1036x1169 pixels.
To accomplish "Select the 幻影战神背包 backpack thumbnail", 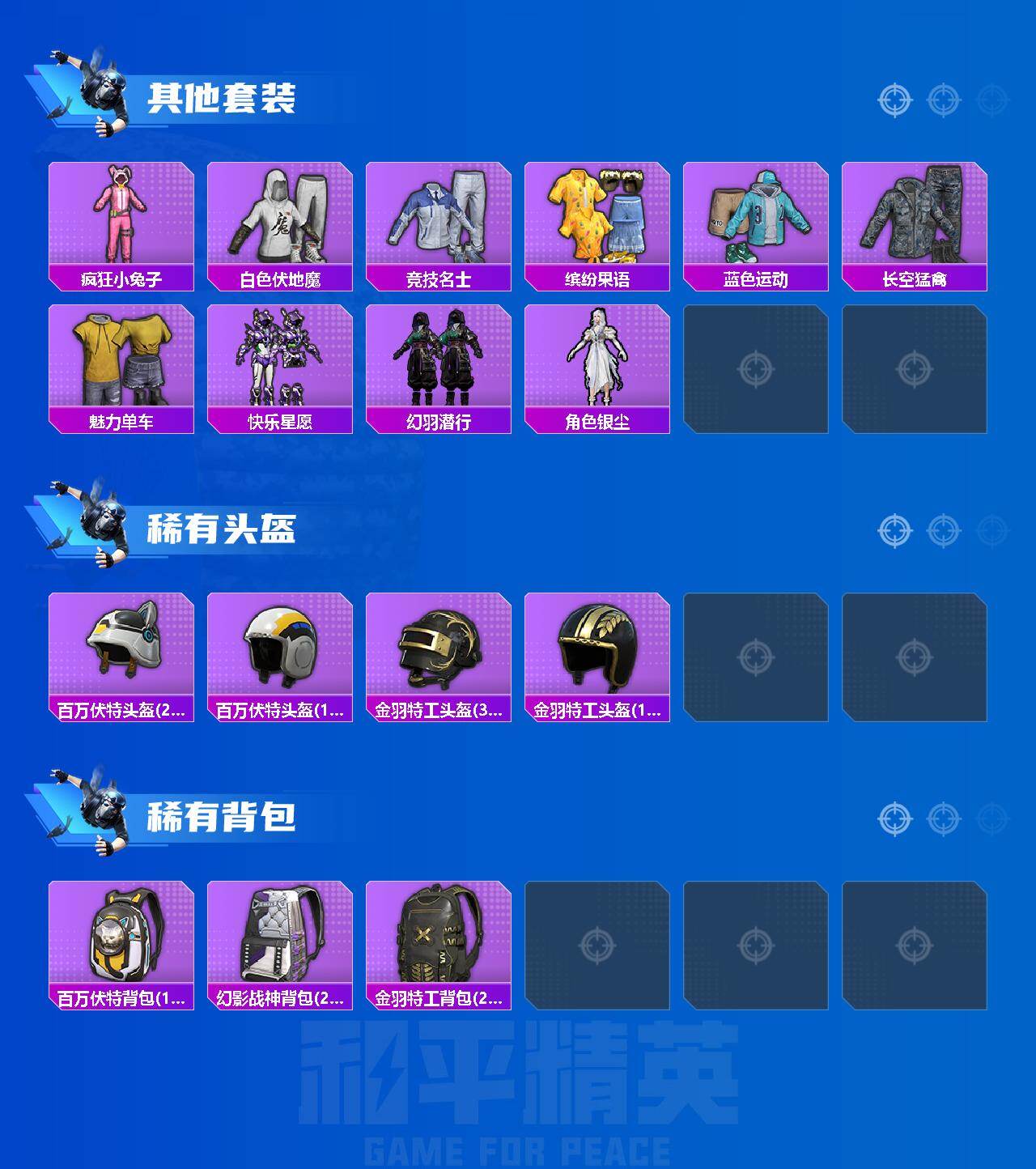I will tap(279, 935).
